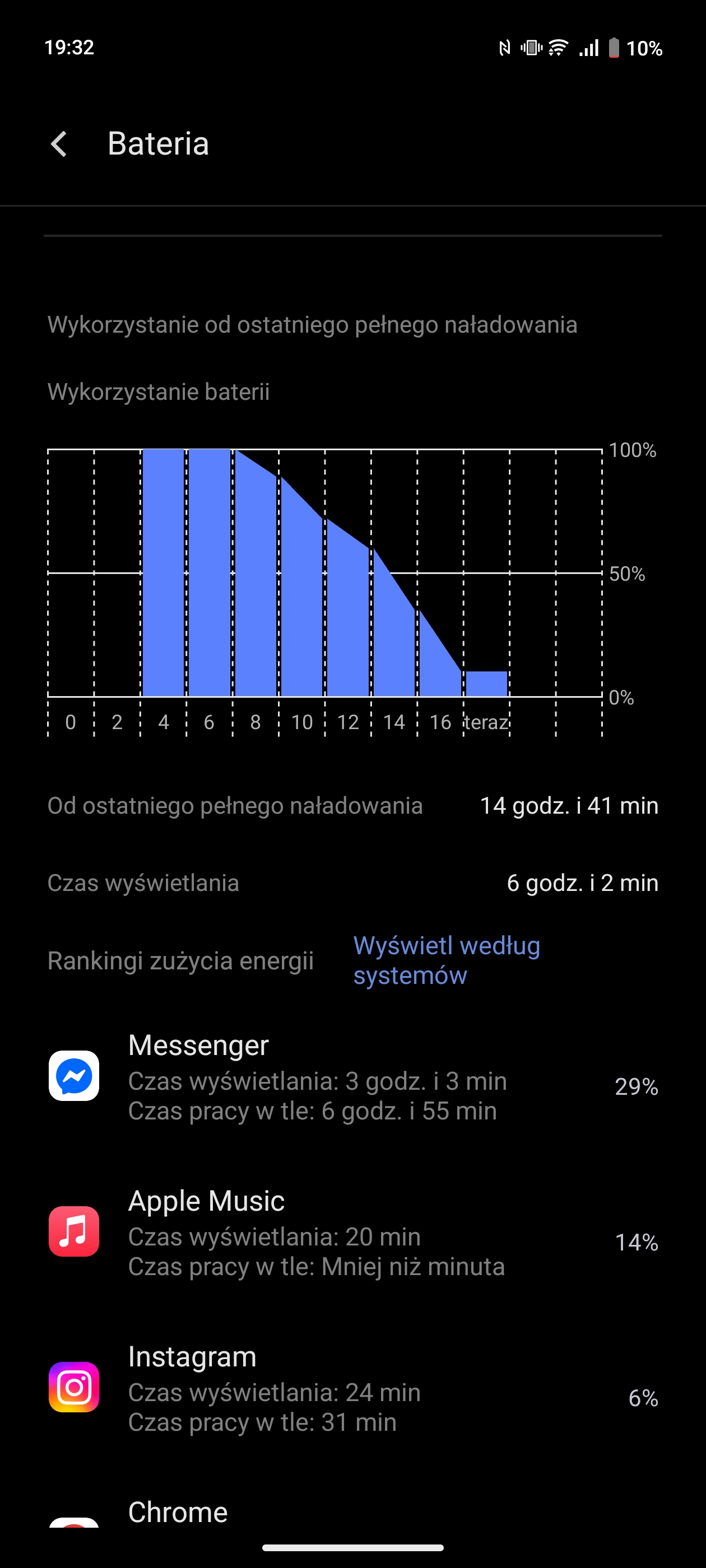Image resolution: width=706 pixels, height=1568 pixels.
Task: Open Instagram battery usage details
Action: [x=354, y=1388]
